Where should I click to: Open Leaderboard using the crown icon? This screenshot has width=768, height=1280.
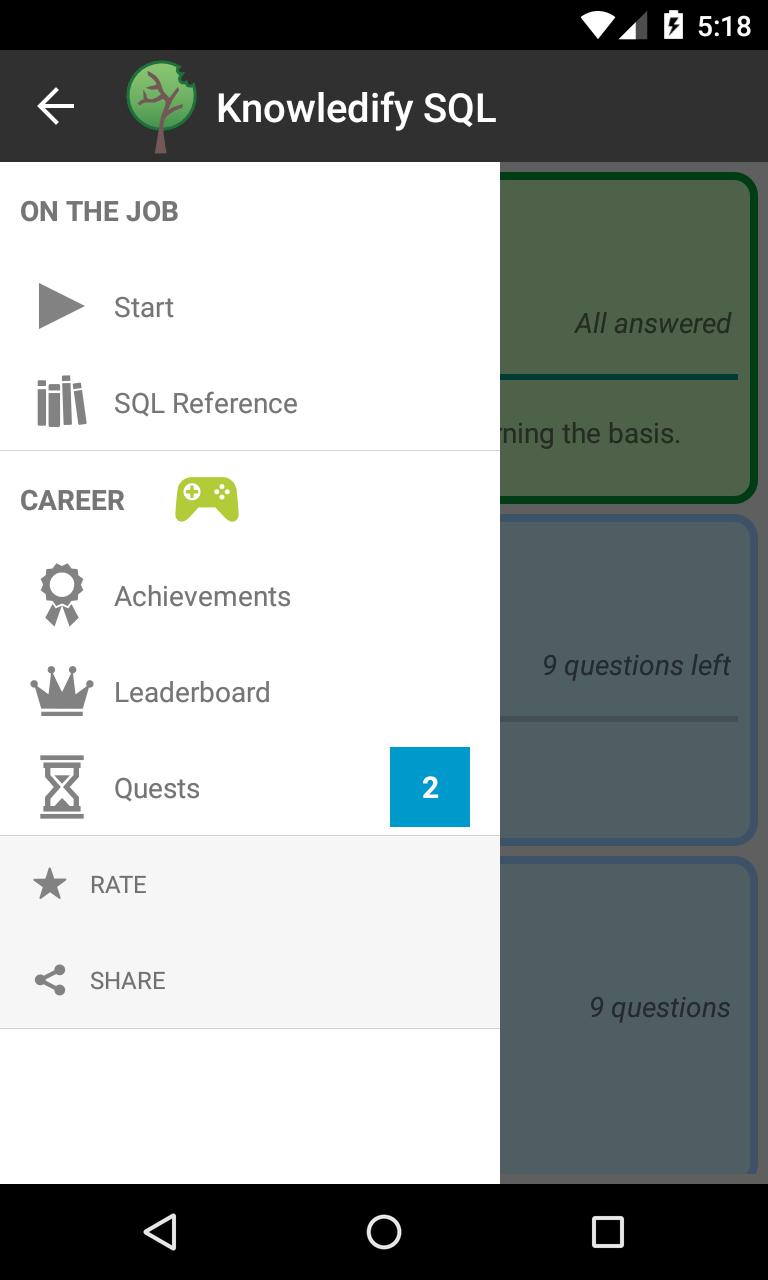coord(60,690)
